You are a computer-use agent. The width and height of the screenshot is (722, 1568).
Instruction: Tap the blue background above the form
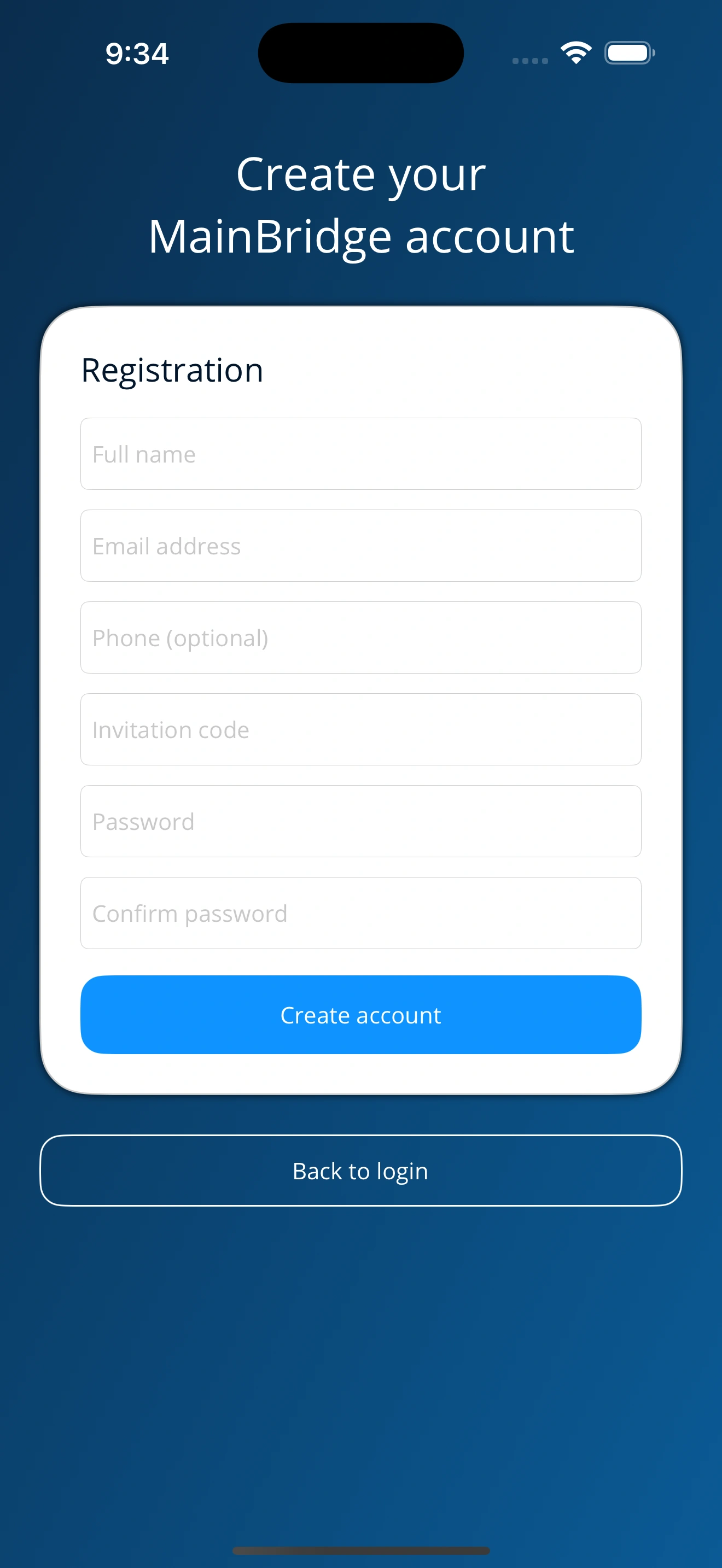coord(360,286)
